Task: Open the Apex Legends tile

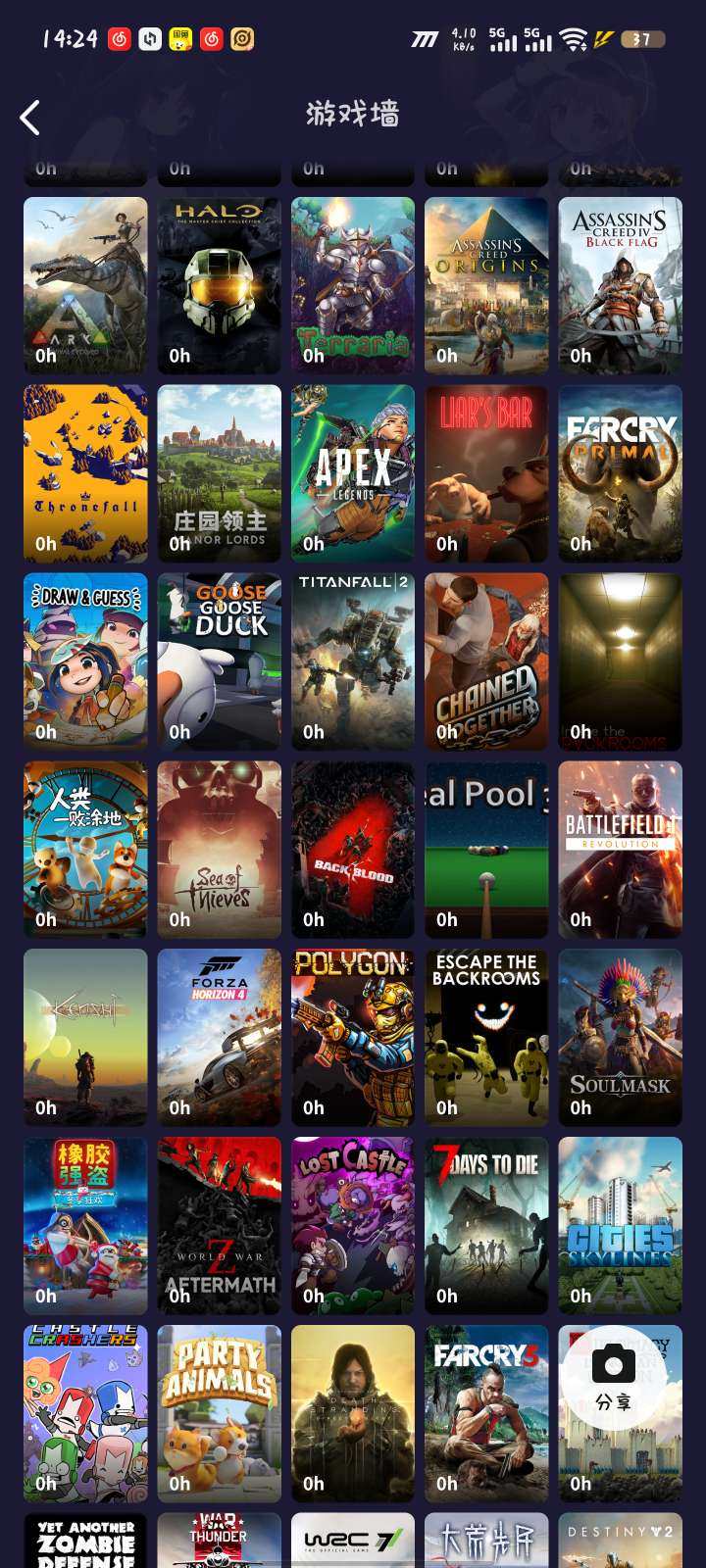Action: click(353, 473)
